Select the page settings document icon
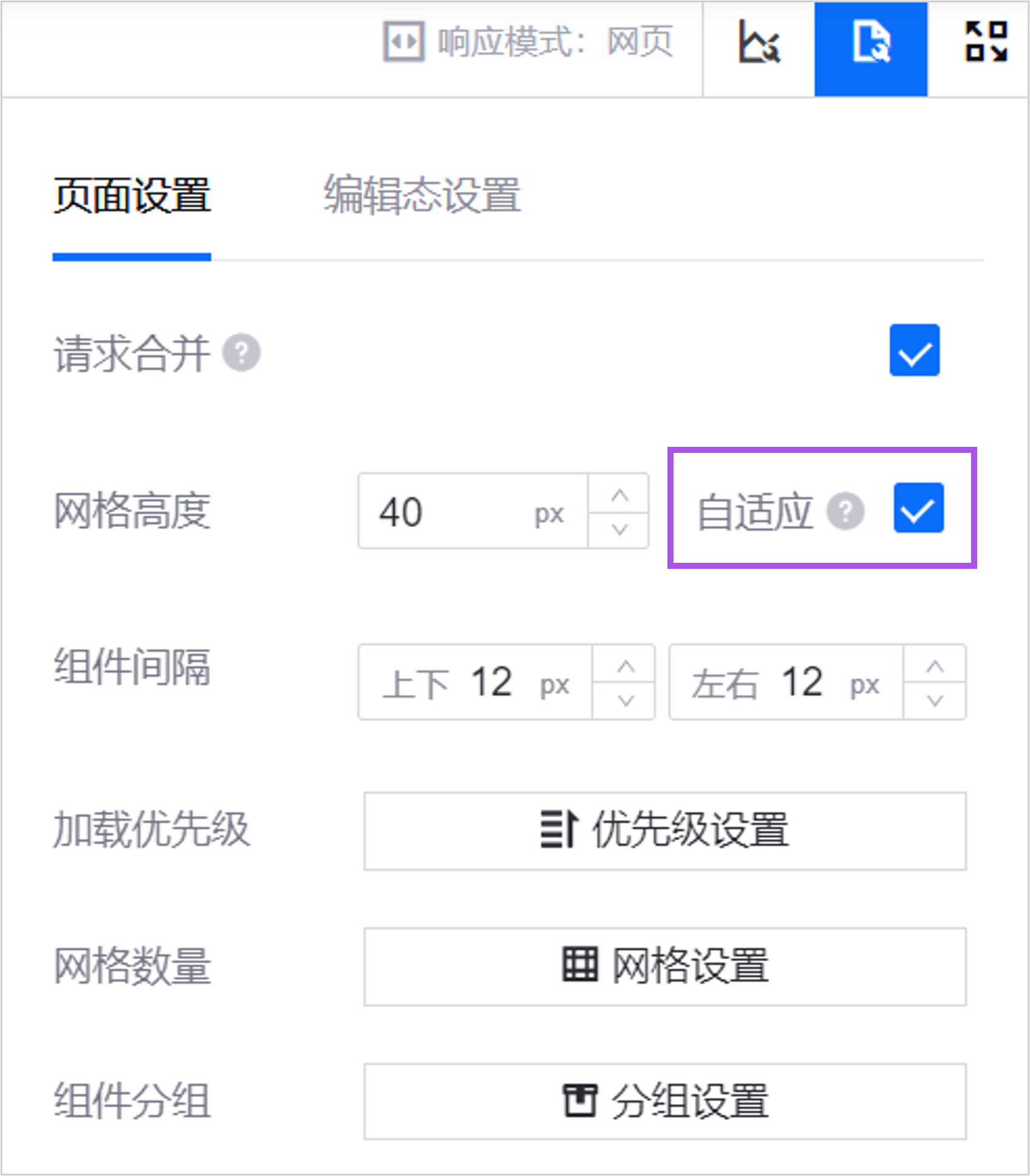The image size is (1030, 1176). point(871,42)
